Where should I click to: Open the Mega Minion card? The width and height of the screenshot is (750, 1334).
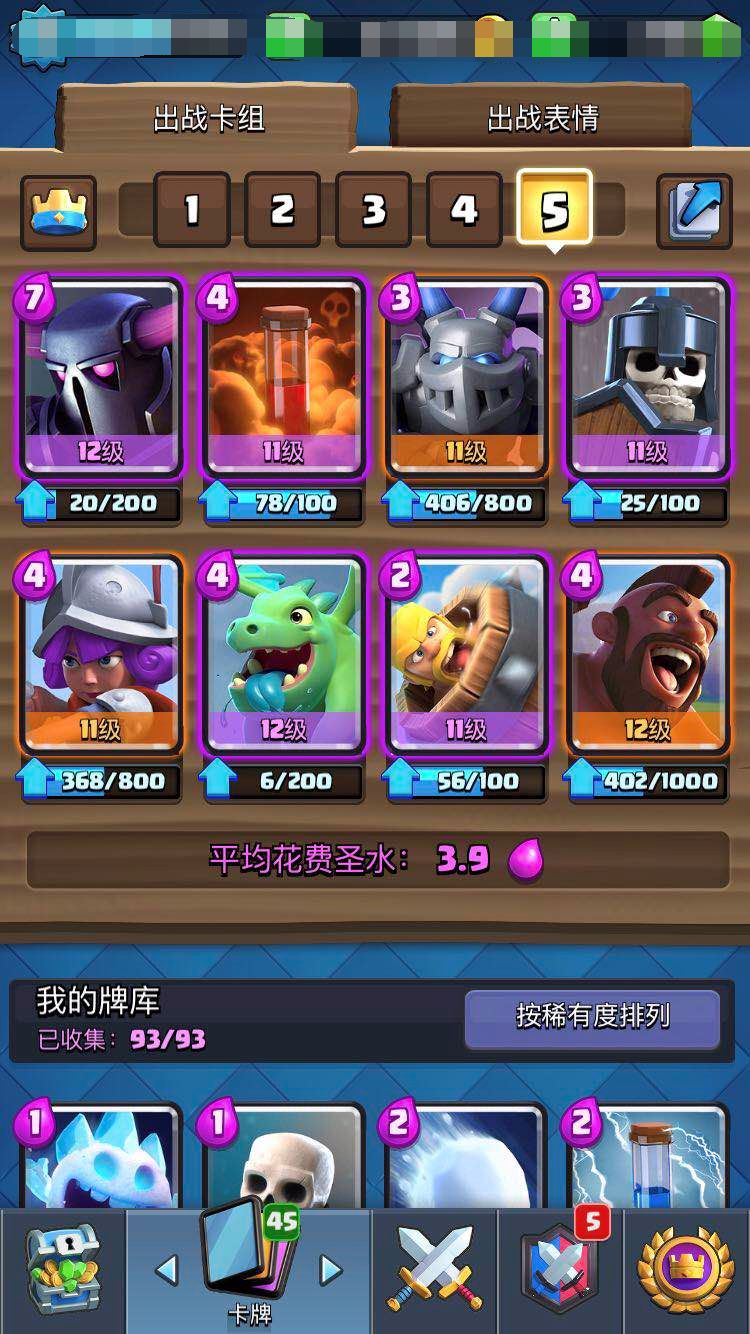coord(466,378)
